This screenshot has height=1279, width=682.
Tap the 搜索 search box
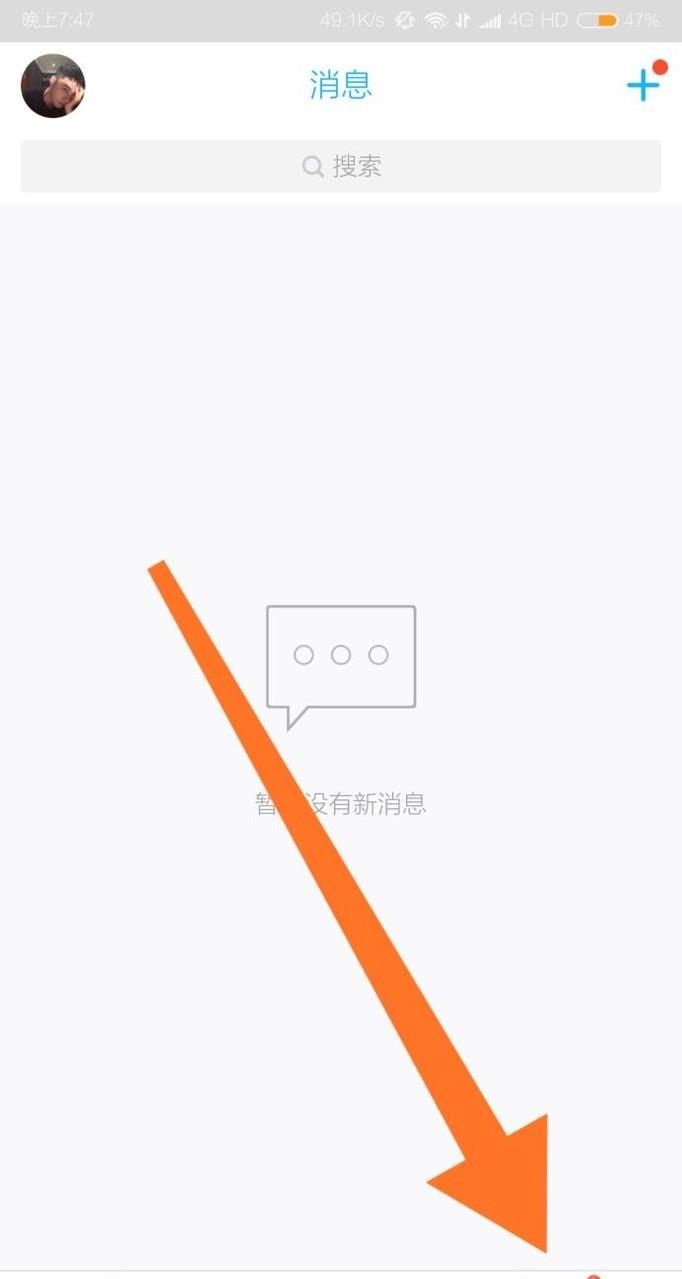[x=341, y=166]
